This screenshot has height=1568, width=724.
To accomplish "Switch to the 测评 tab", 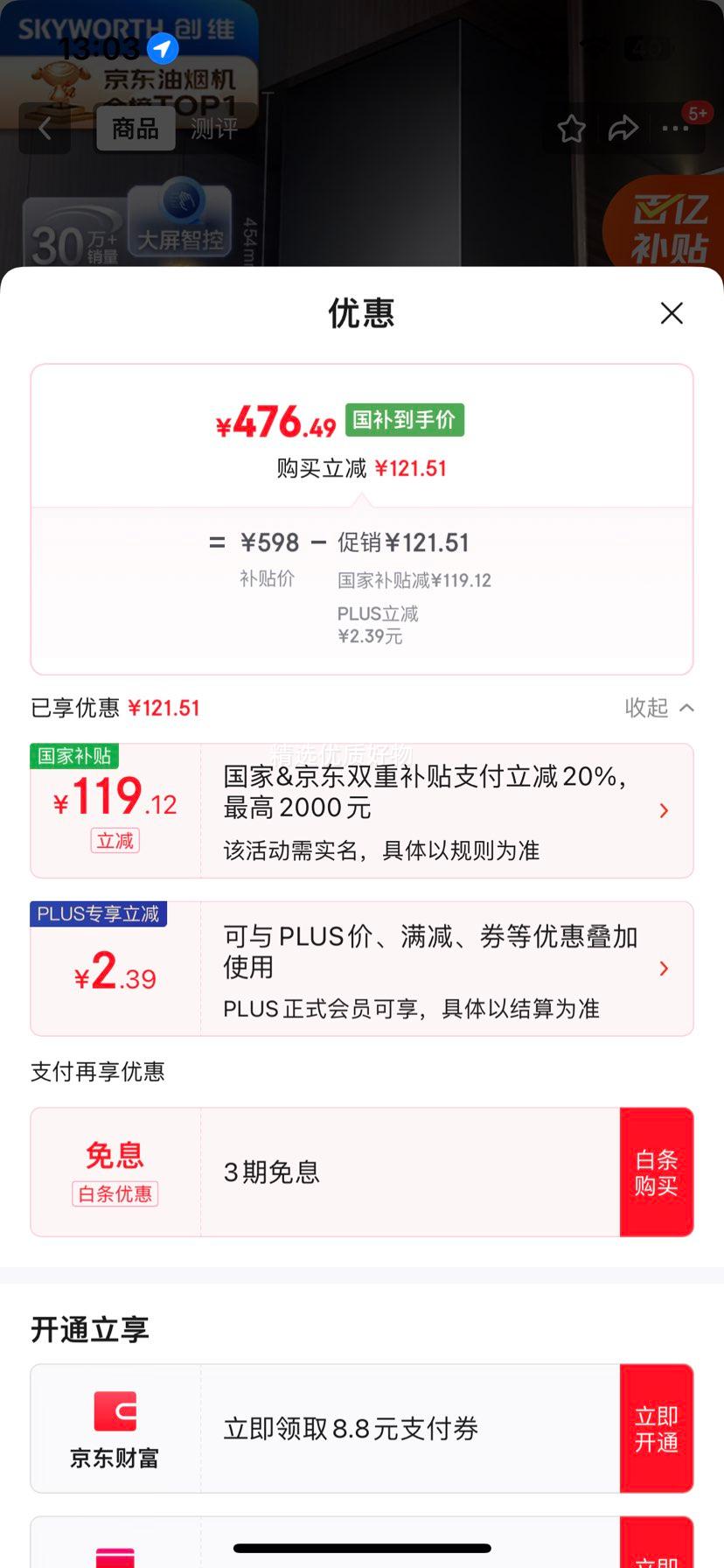I will tap(212, 128).
